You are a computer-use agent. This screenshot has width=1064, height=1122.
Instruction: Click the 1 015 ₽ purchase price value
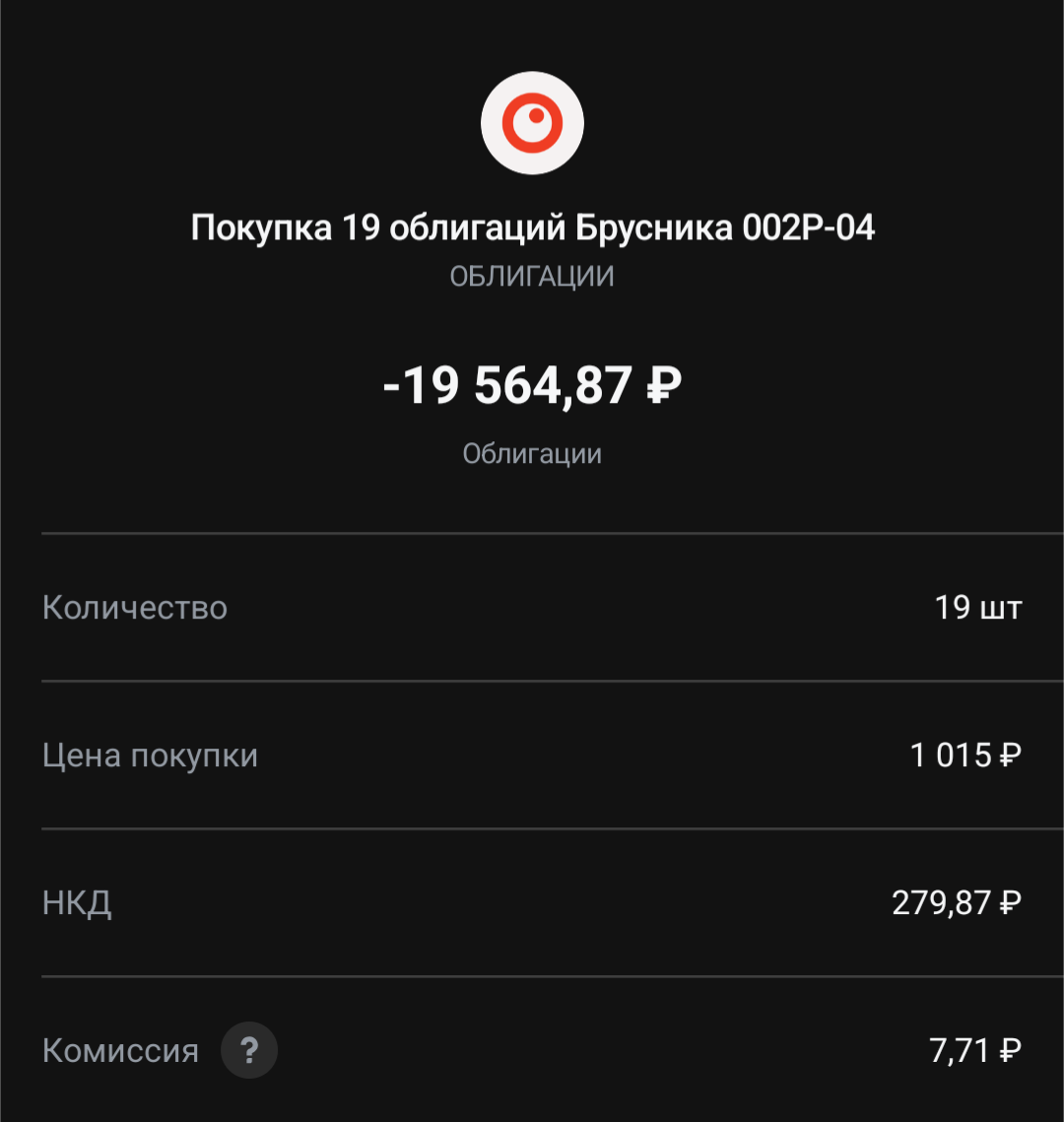(965, 755)
